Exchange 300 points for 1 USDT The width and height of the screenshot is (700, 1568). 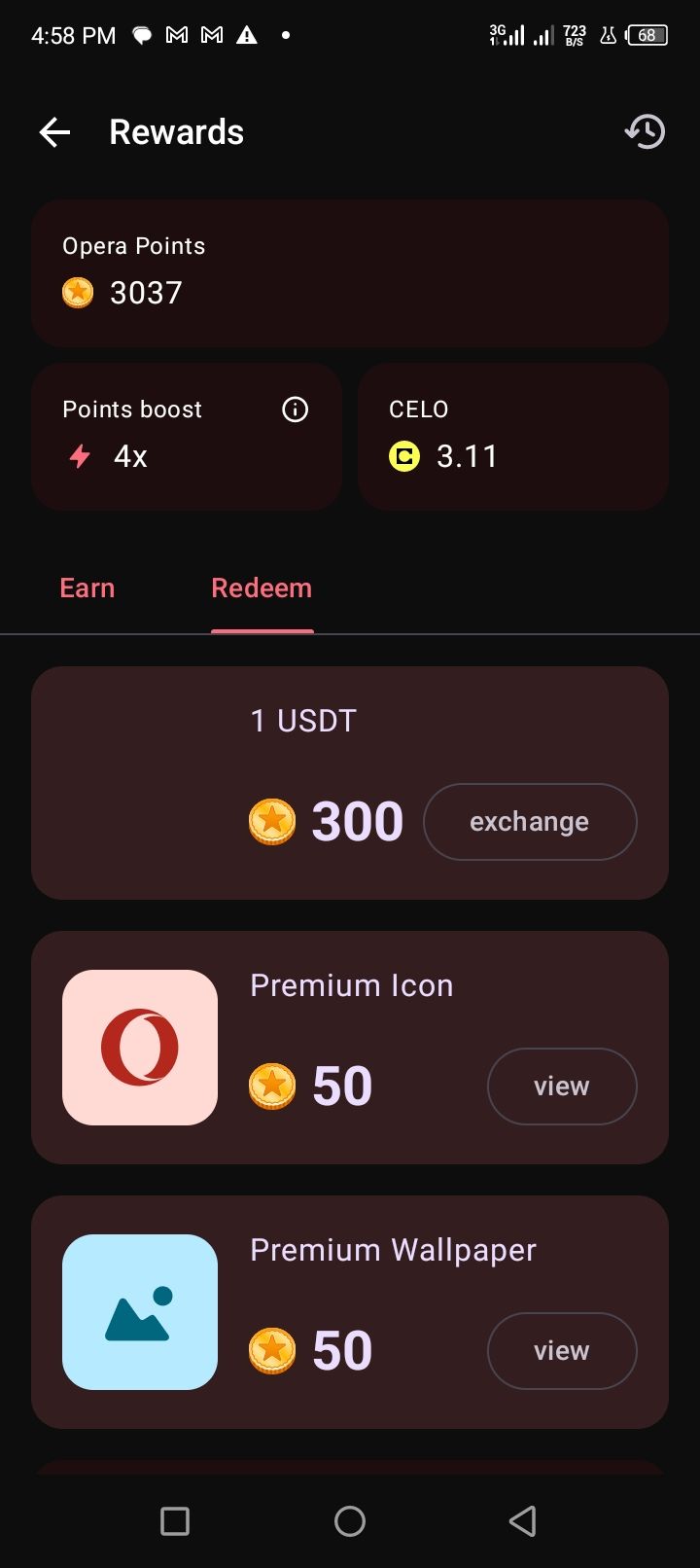pos(530,822)
